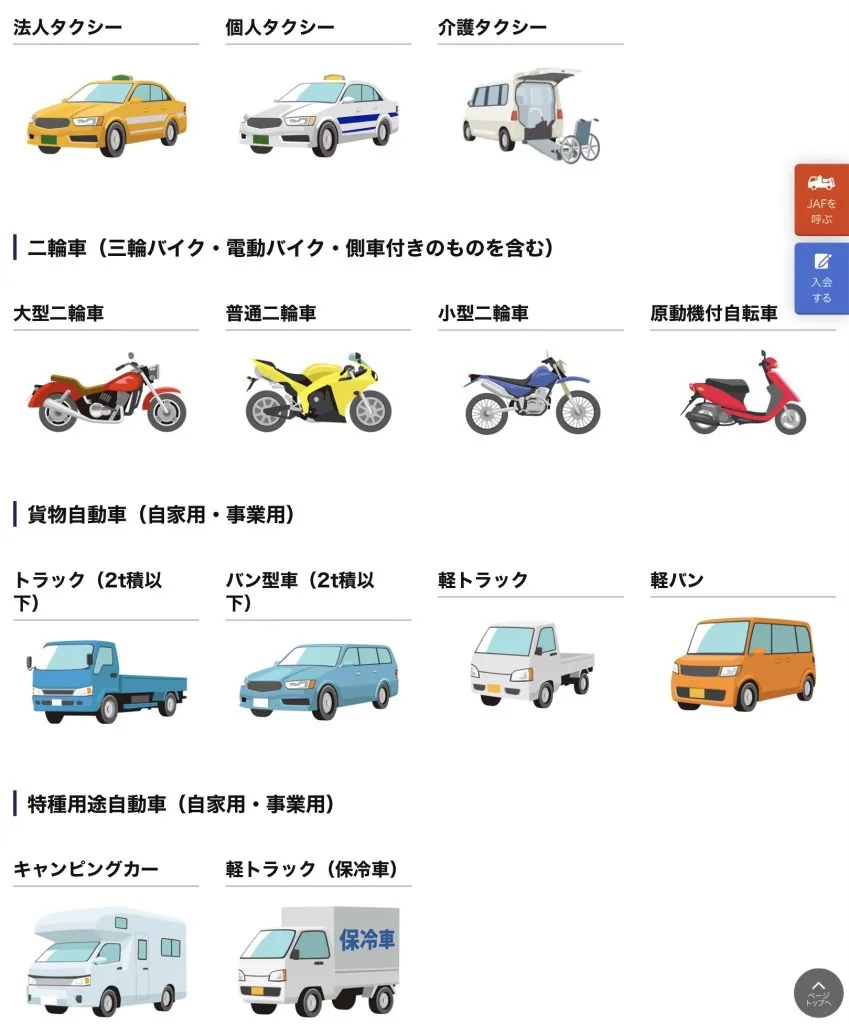The image size is (849, 1024).
Task: Jump back to the page top
Action: coord(818,992)
